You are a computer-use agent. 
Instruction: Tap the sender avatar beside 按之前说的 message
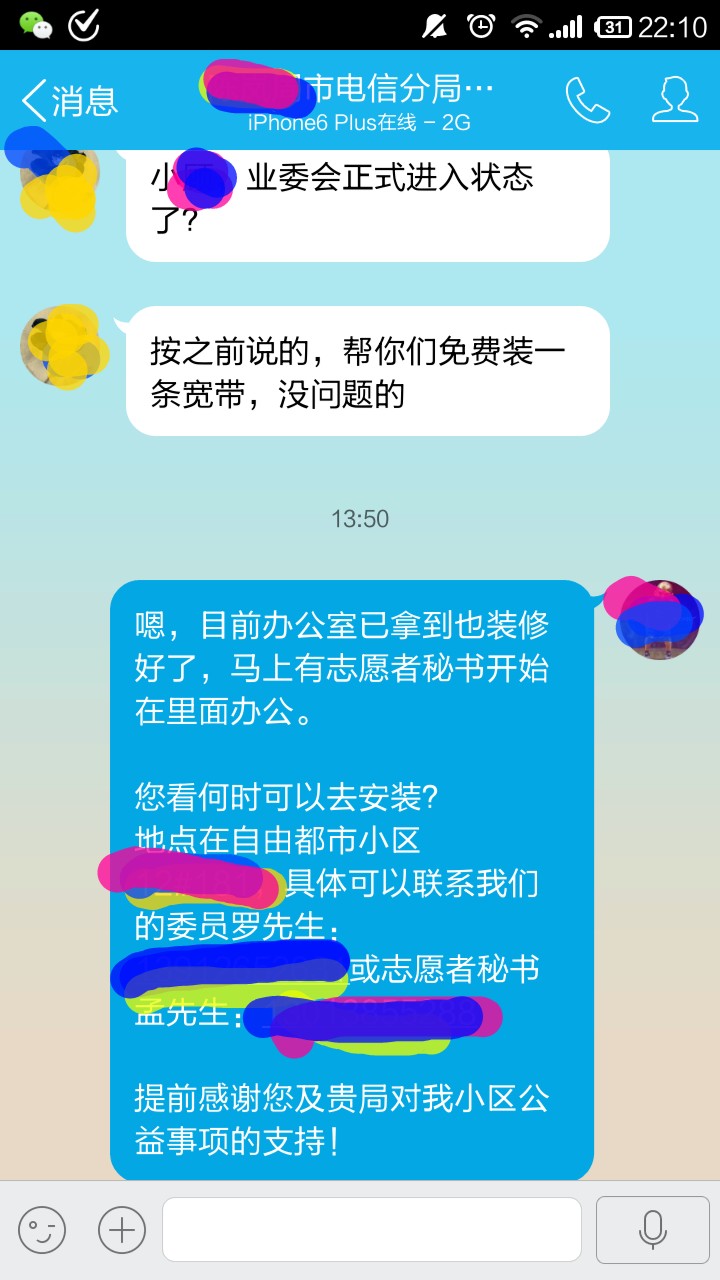pyautogui.click(x=60, y=346)
